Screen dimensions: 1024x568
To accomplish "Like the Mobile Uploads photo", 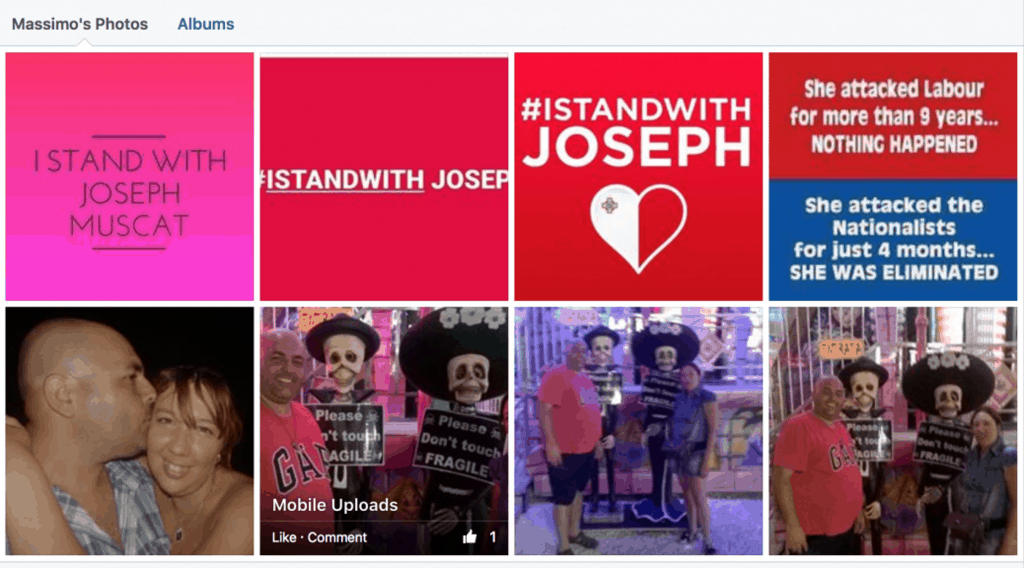I will click(x=284, y=537).
